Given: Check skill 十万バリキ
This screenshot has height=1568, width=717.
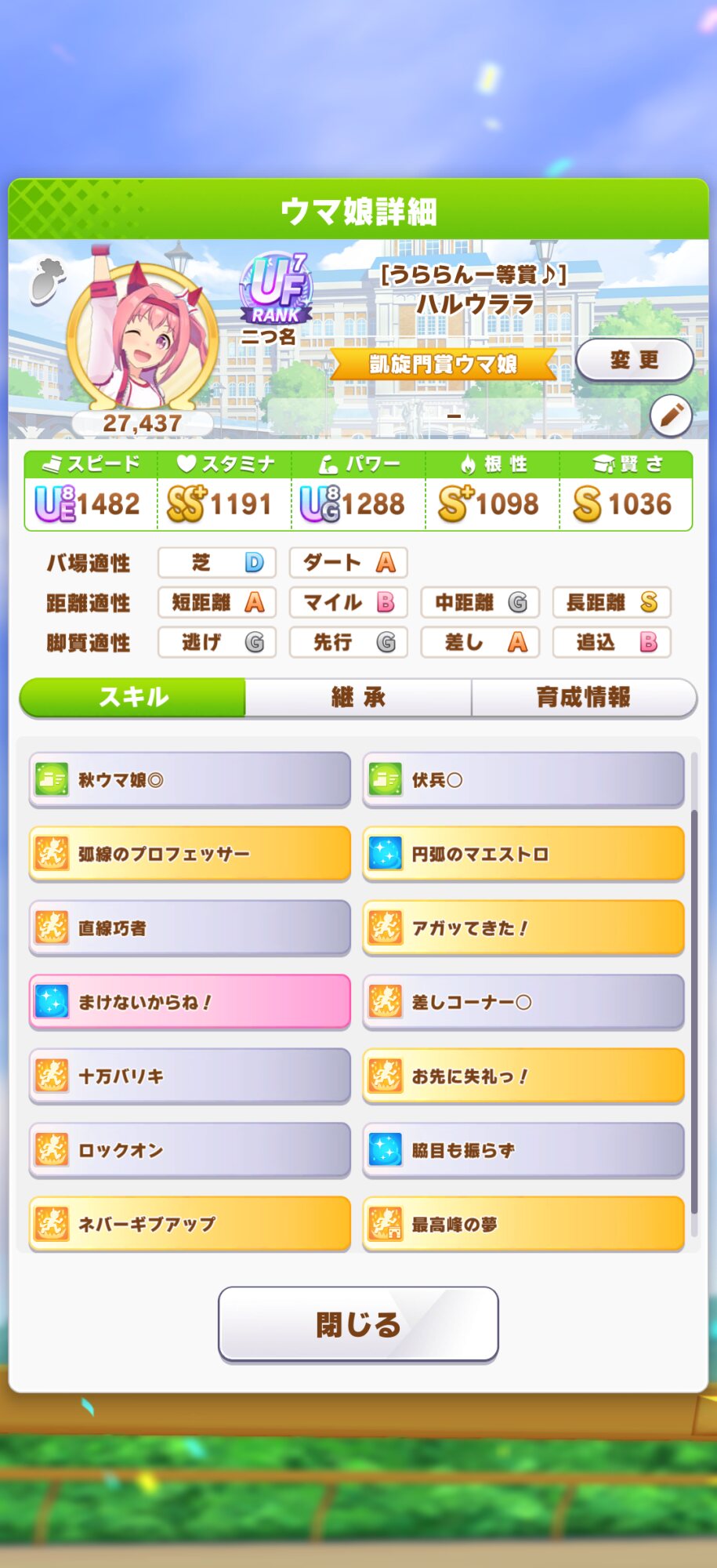Looking at the screenshot, I should pos(190,1076).
